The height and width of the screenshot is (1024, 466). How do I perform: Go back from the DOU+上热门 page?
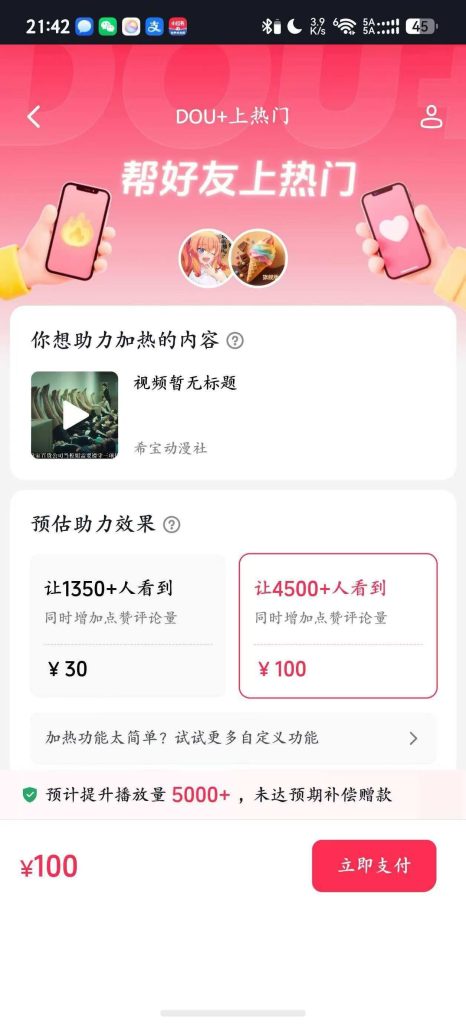[x=34, y=117]
